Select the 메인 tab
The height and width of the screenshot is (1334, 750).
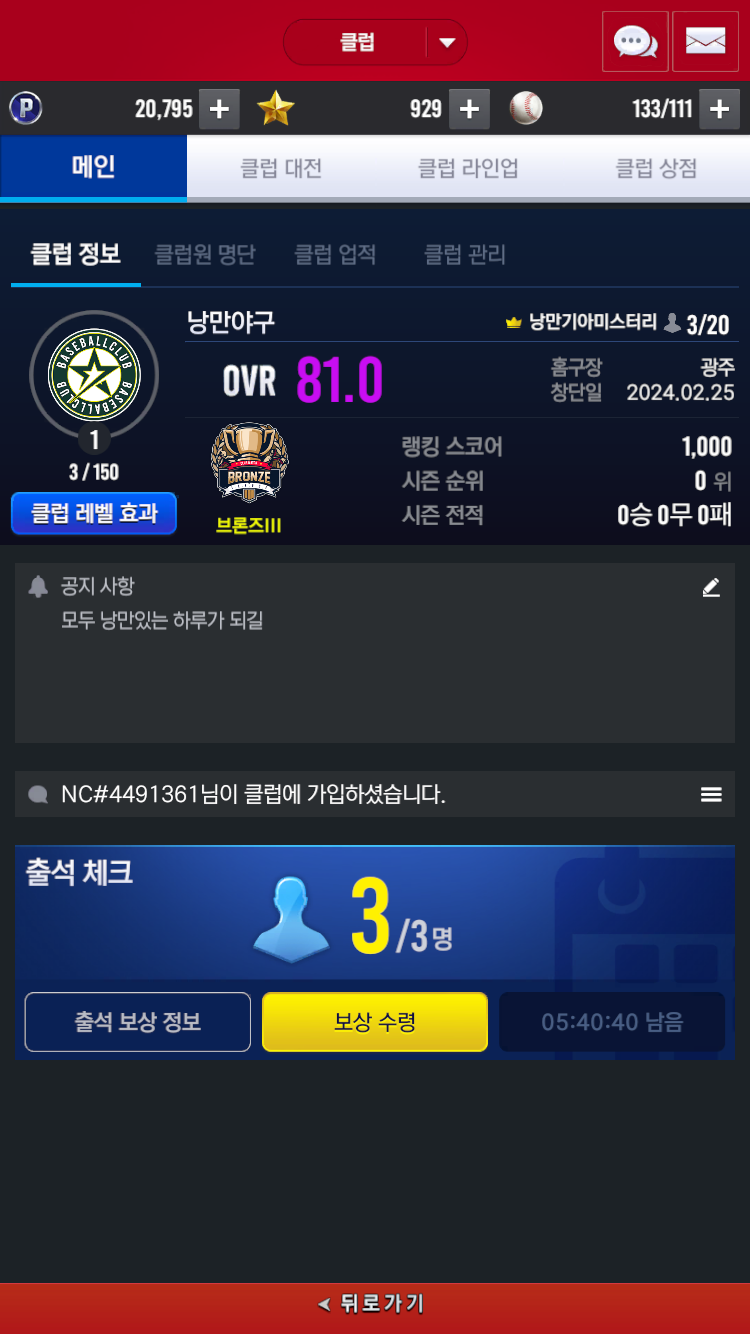93,168
